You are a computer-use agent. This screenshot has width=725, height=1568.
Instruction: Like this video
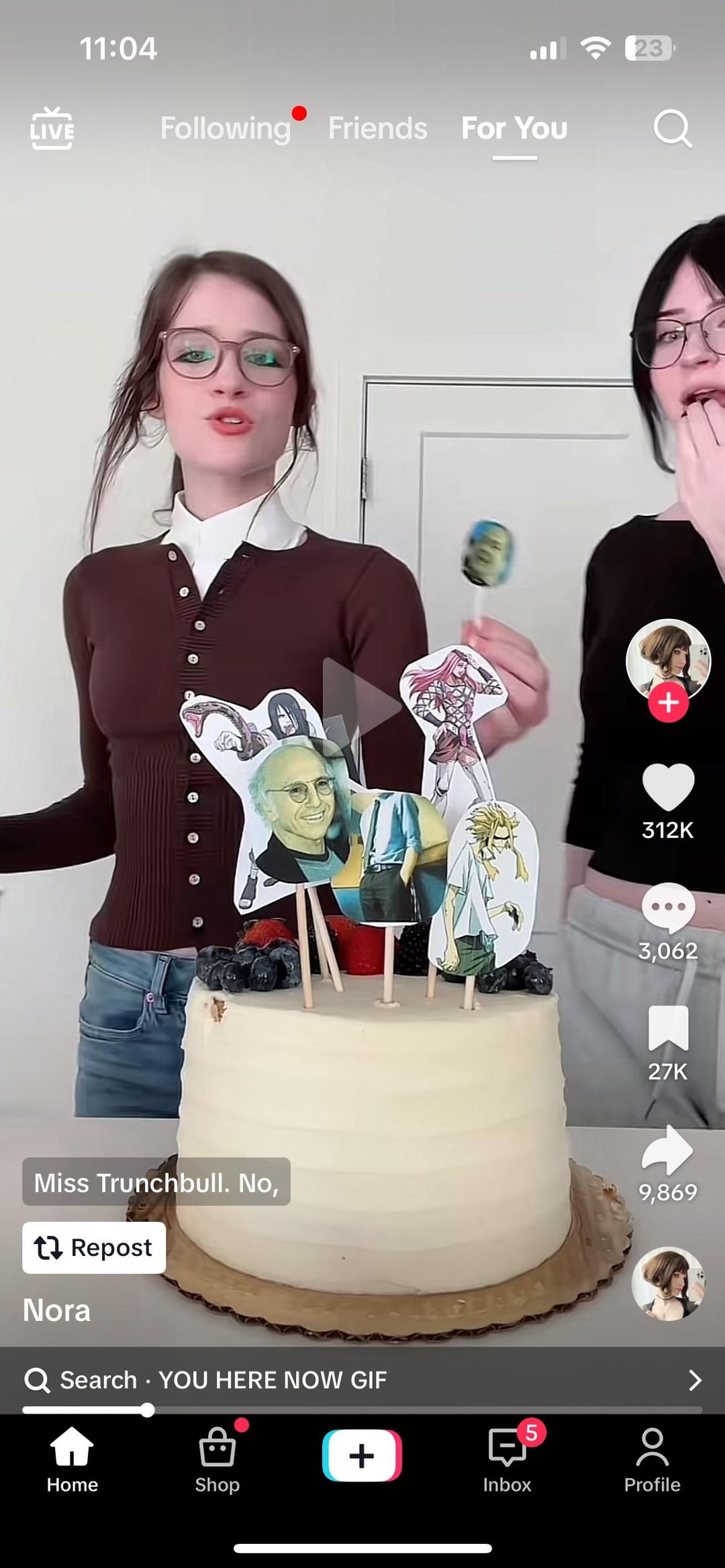coord(668,787)
